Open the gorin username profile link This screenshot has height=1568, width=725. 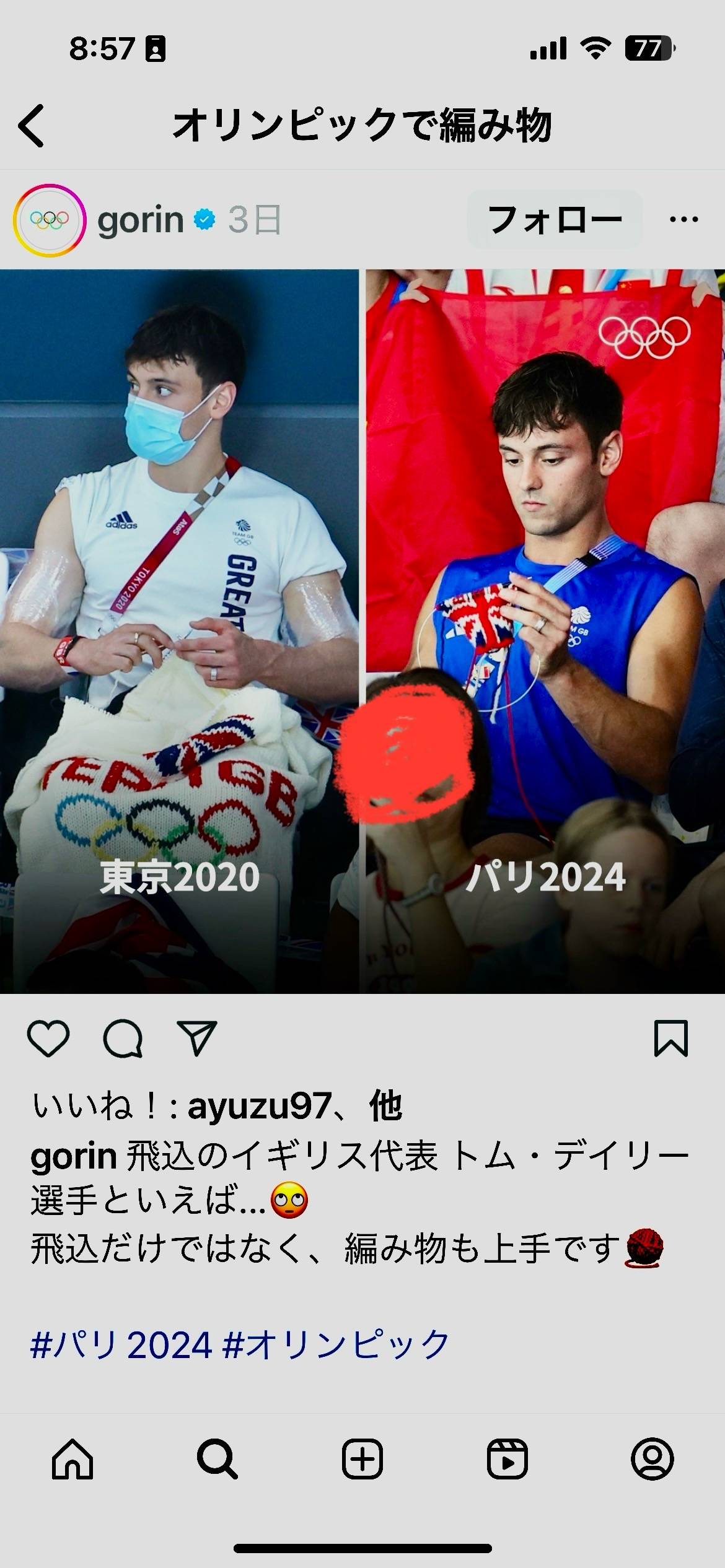(141, 220)
